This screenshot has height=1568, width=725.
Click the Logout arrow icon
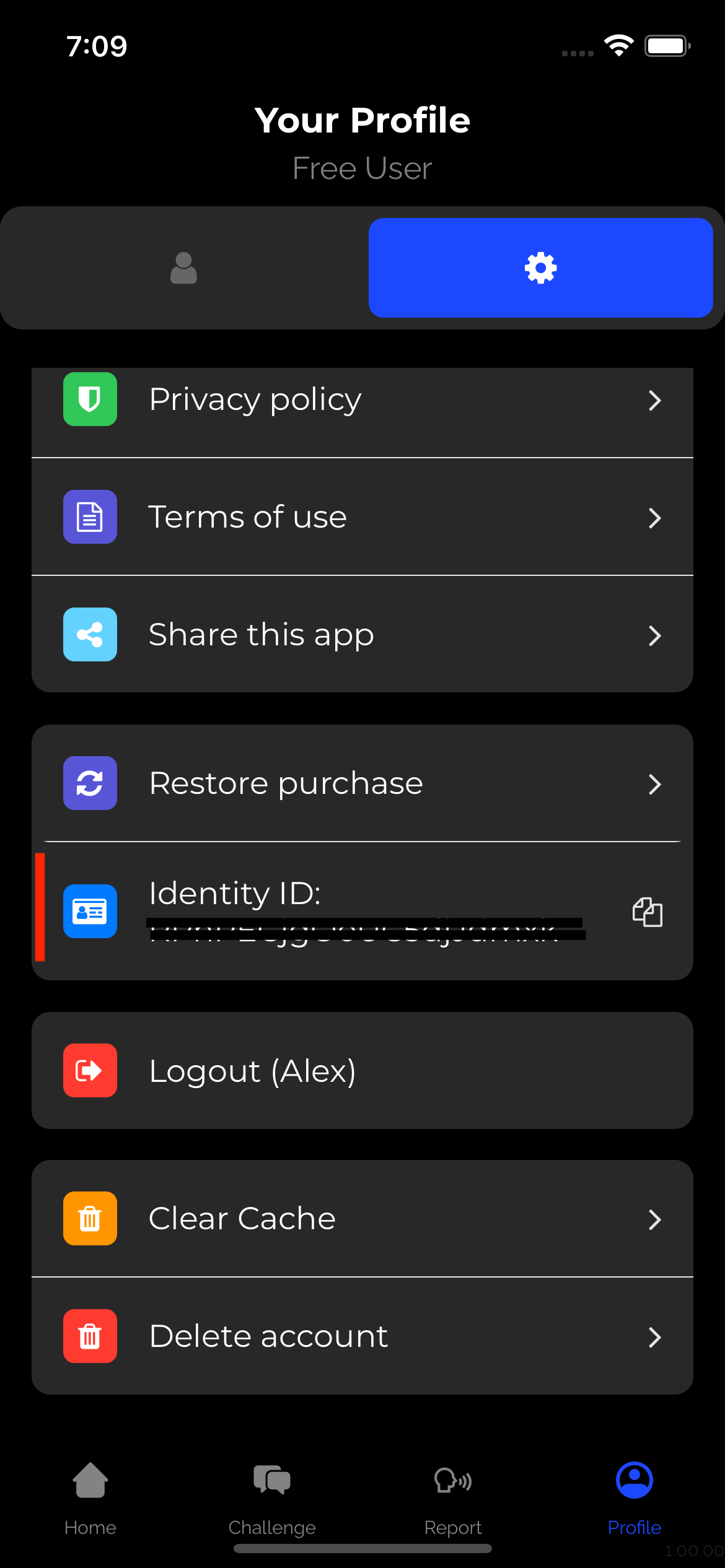(89, 1070)
